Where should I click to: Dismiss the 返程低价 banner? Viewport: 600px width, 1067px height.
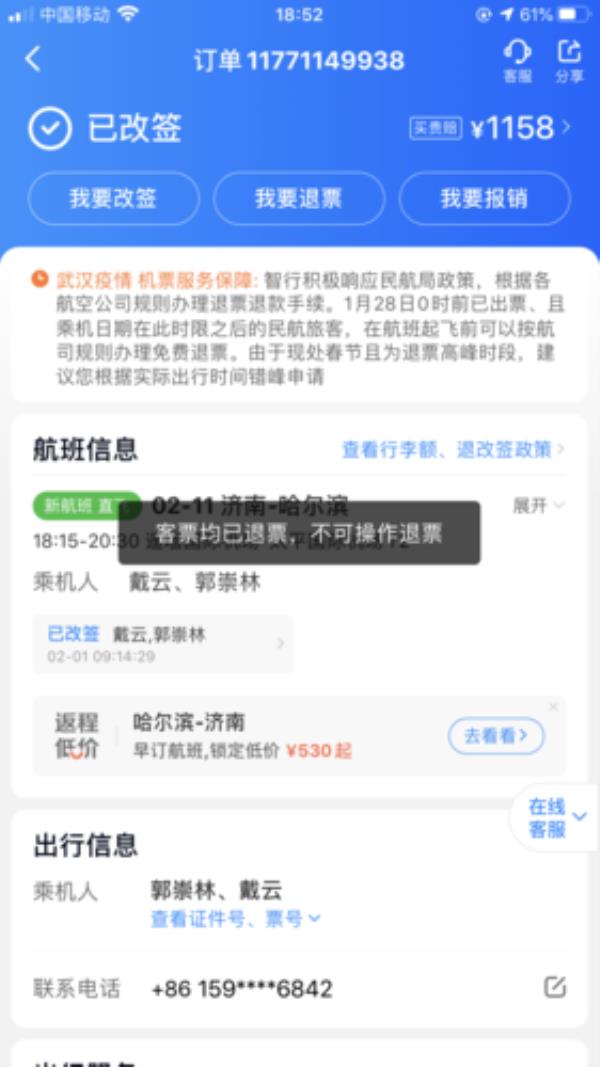[554, 707]
